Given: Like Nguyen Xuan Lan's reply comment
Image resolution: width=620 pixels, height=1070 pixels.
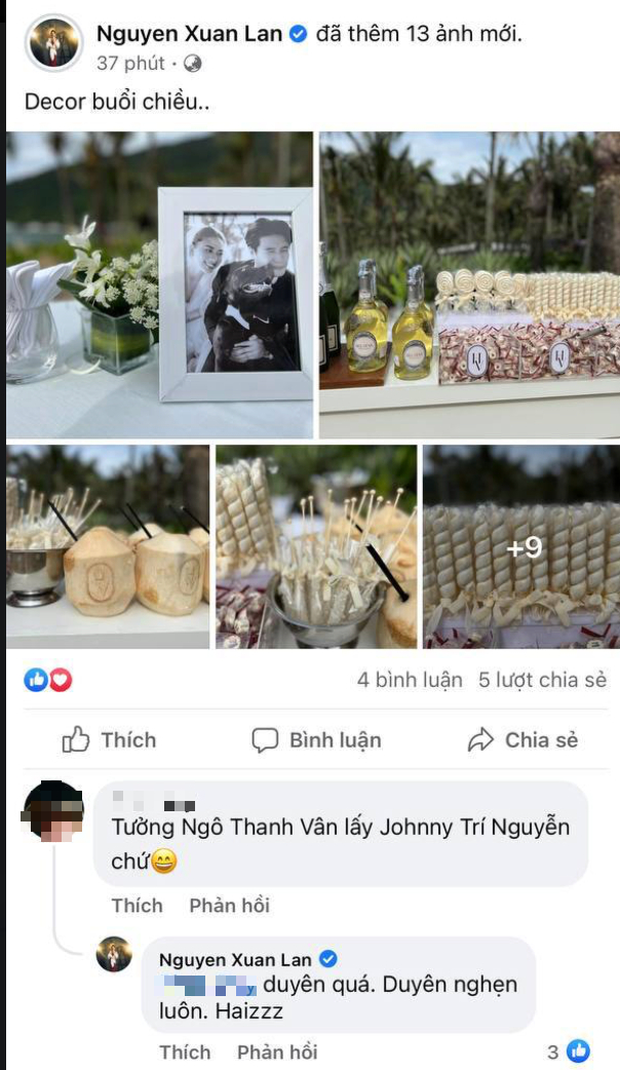Looking at the screenshot, I should [x=185, y=1052].
